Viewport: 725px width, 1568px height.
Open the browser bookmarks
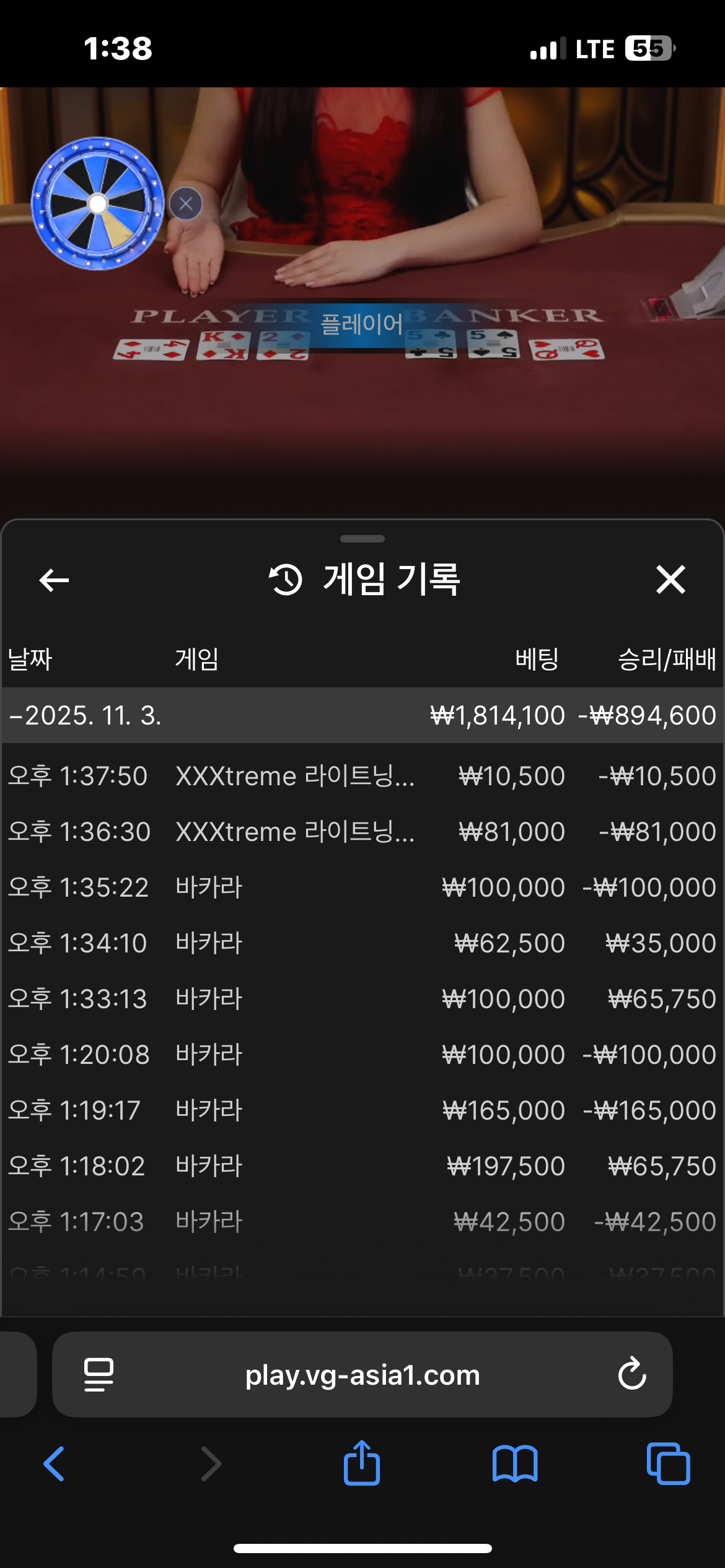[515, 1463]
